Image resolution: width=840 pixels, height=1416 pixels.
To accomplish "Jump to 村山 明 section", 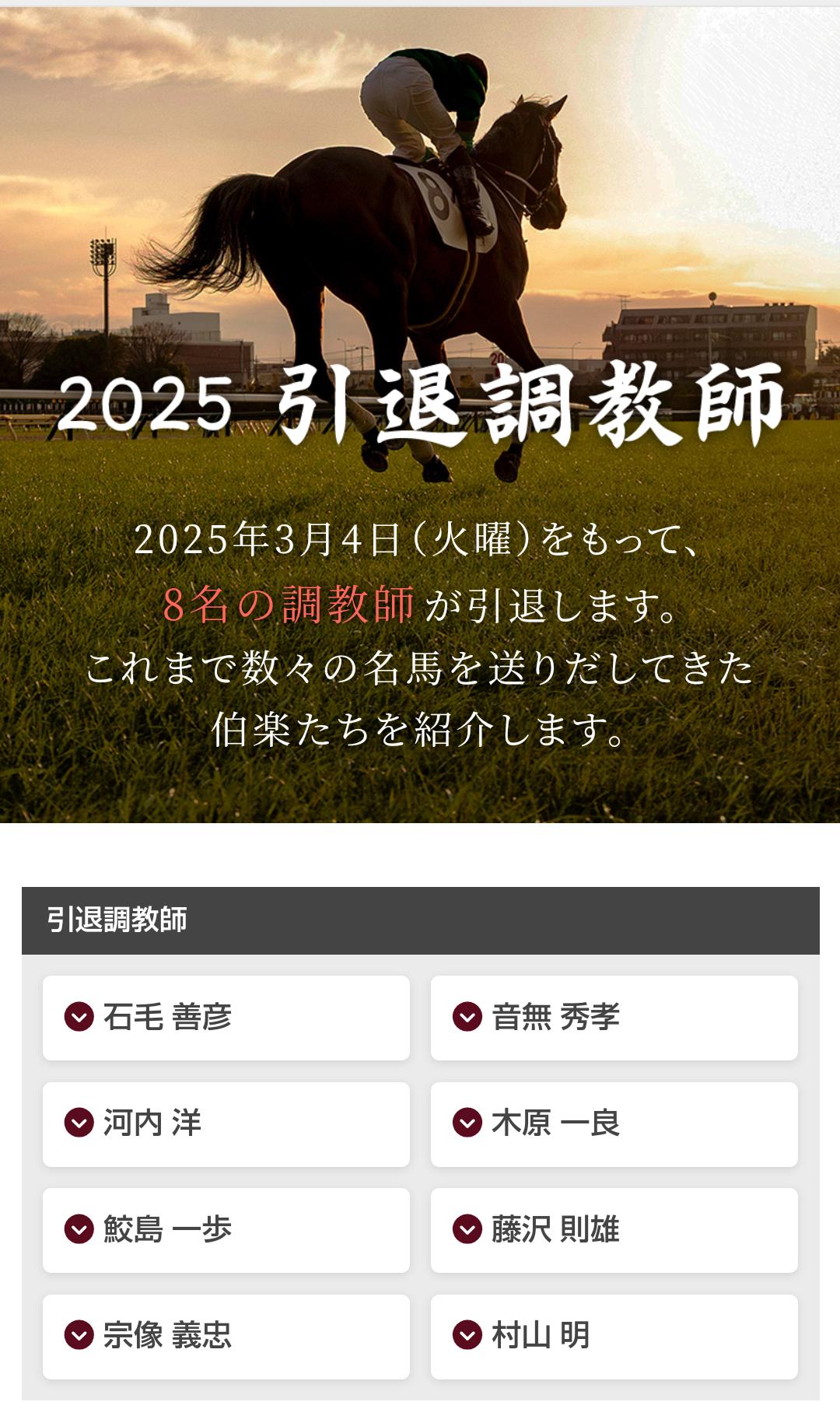I will click(614, 1336).
